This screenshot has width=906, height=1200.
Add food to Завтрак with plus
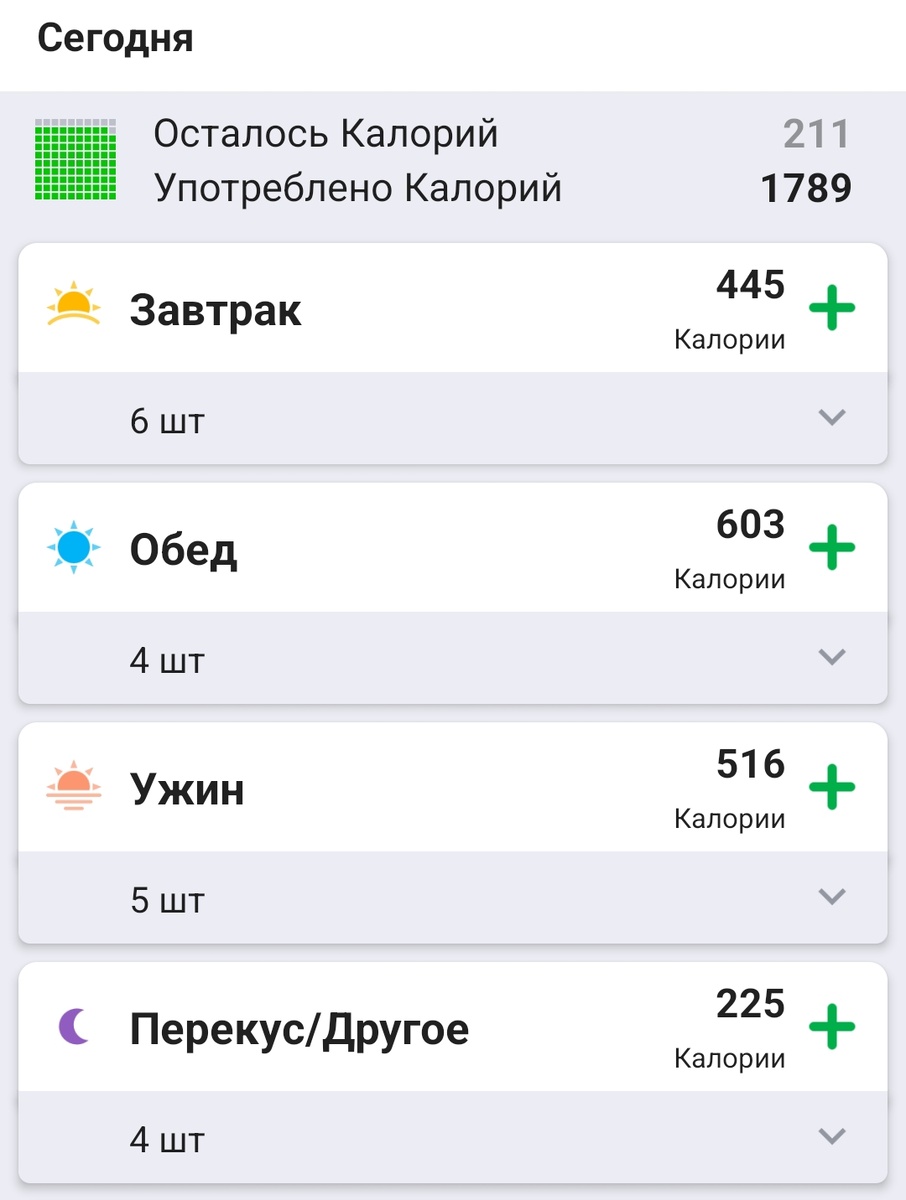(832, 309)
